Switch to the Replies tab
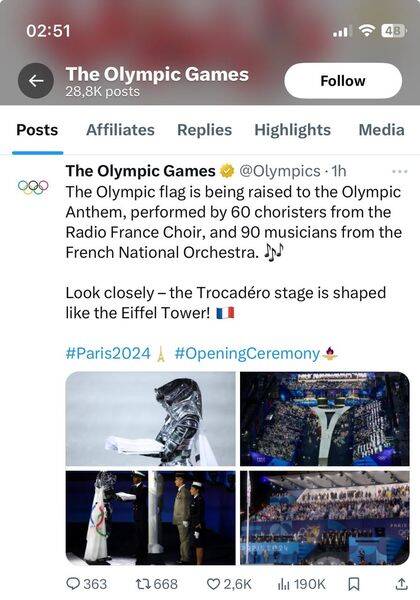 (205, 130)
